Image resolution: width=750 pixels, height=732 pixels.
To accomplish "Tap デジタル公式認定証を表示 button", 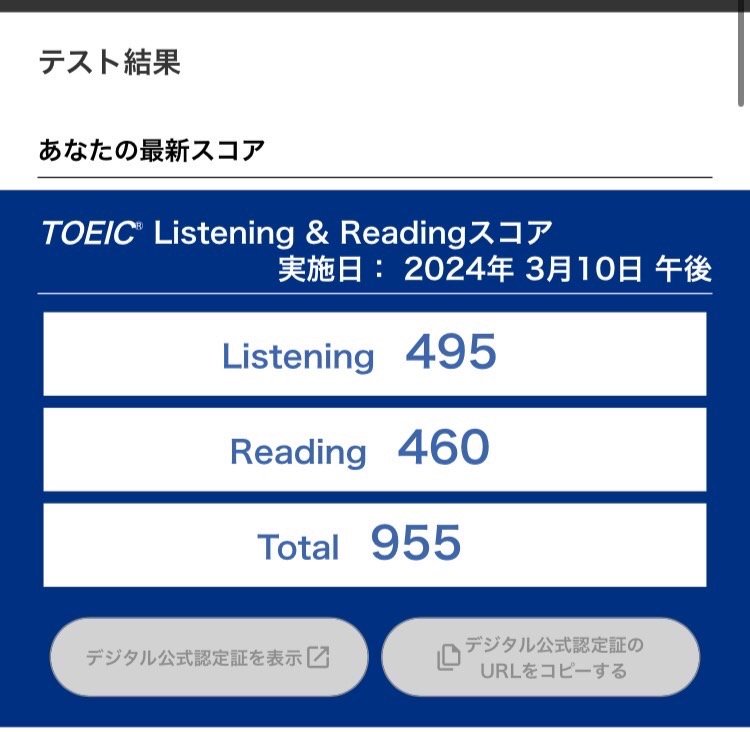I will coord(208,657).
